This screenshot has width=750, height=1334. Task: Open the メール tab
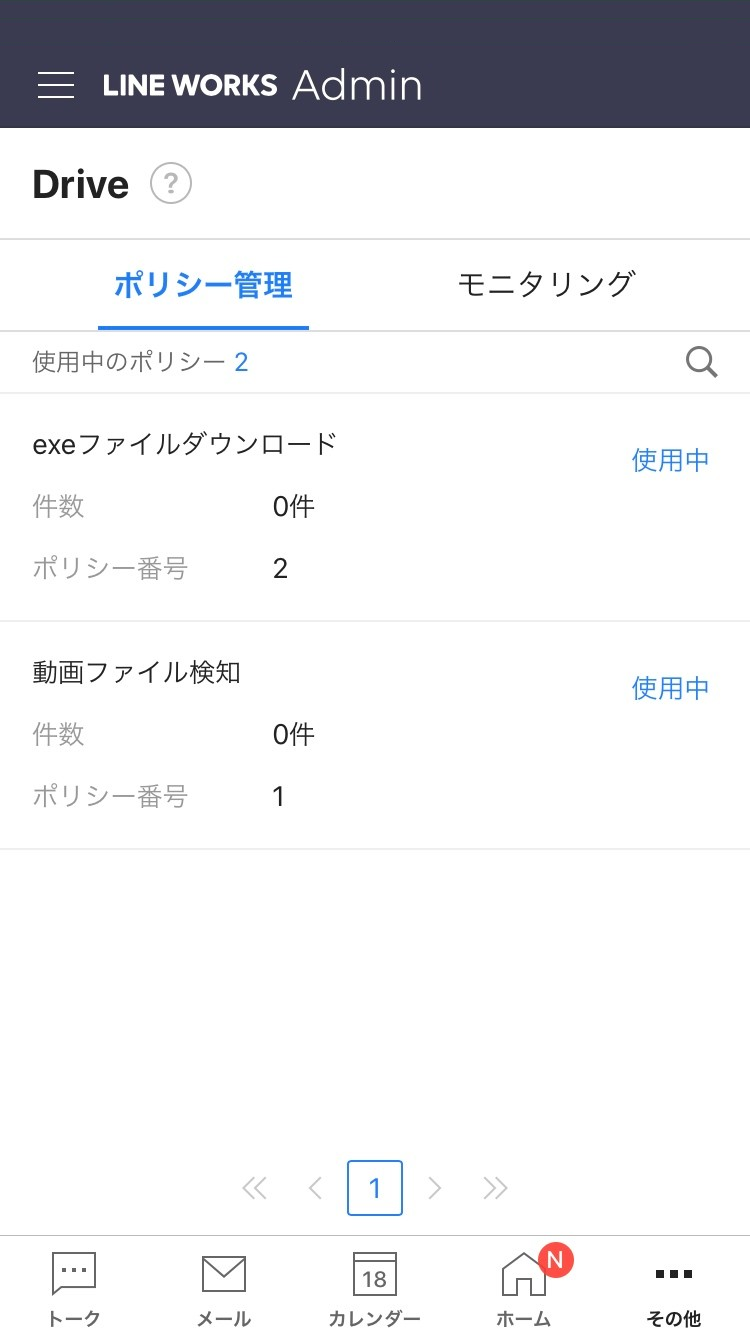point(224,1288)
